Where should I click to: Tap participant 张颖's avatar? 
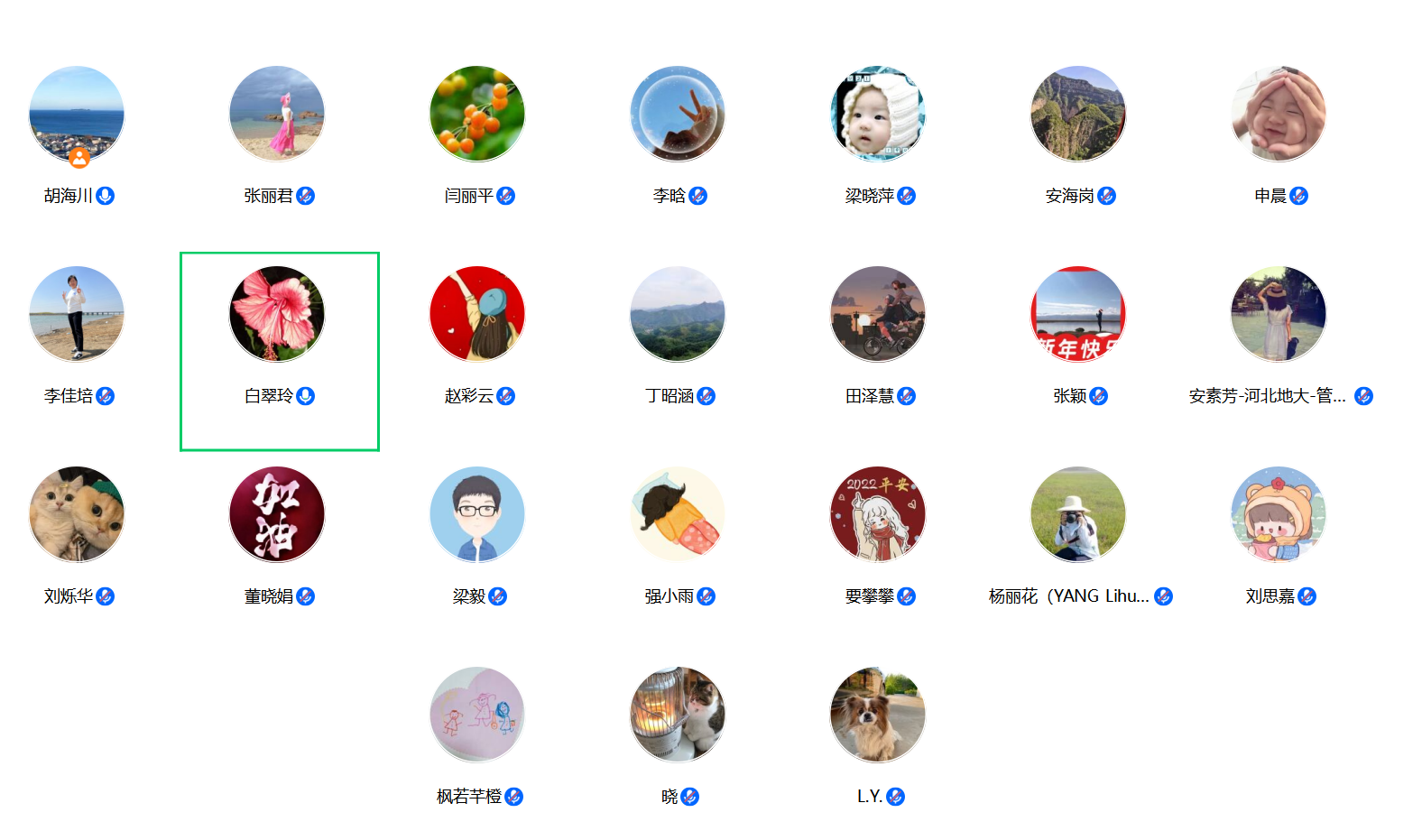click(1078, 314)
